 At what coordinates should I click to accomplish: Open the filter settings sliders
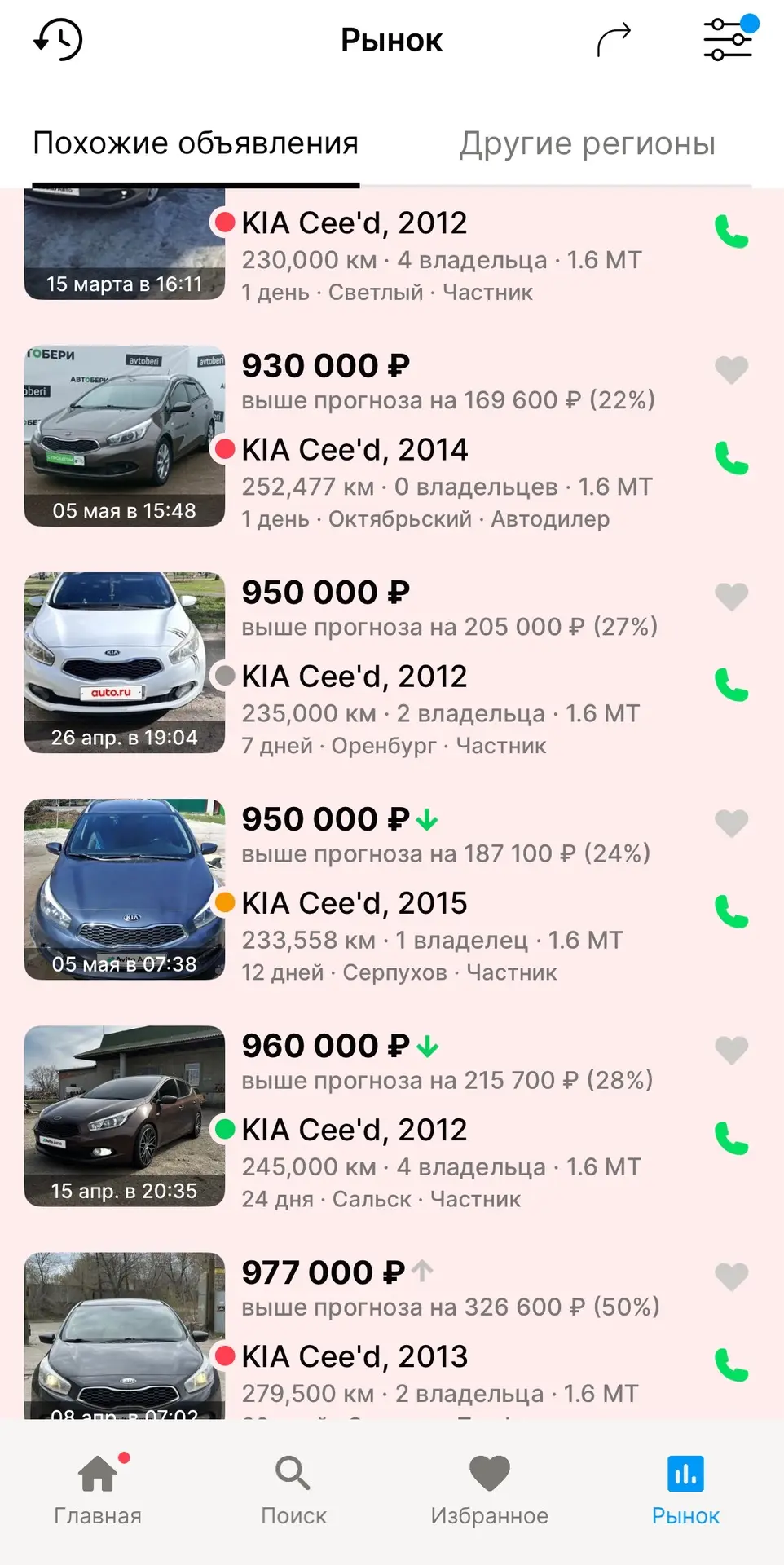coord(728,39)
